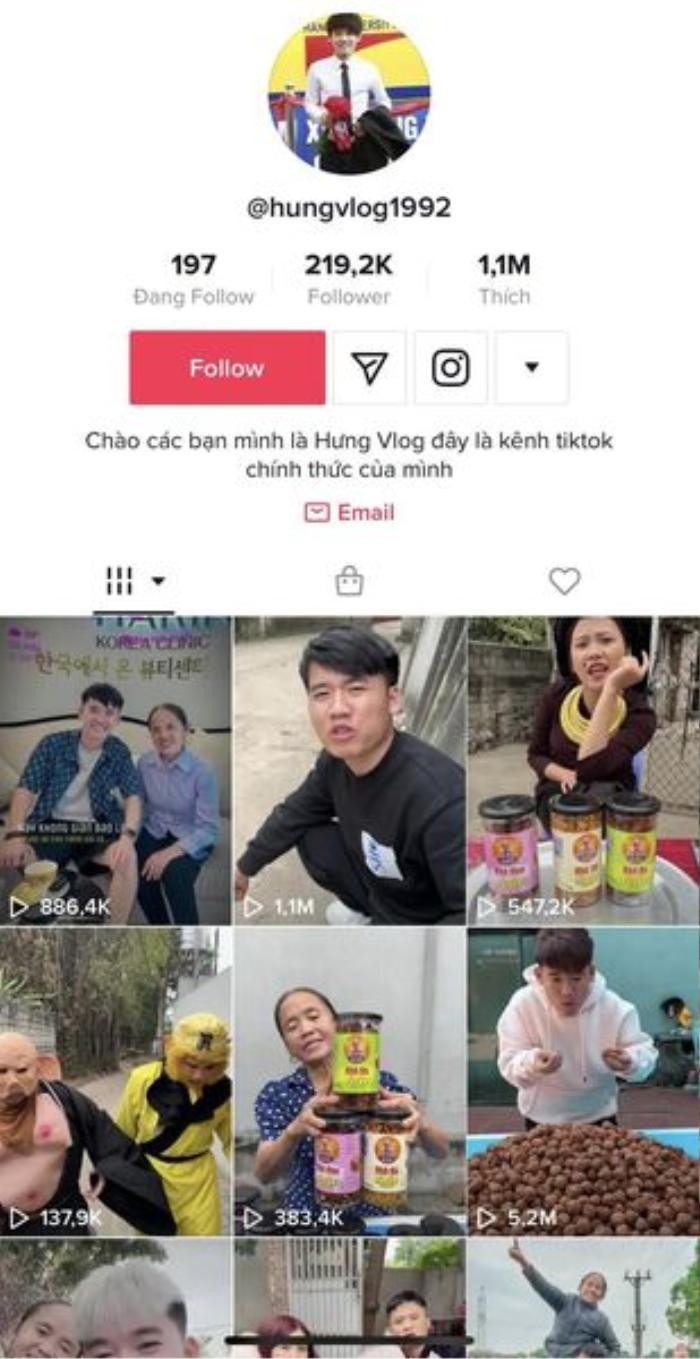The height and width of the screenshot is (1359, 700).
Task: Open the shop bag tab
Action: click(349, 581)
